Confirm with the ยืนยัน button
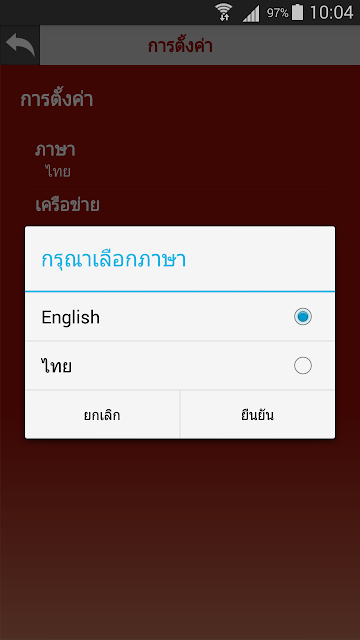This screenshot has width=360, height=640. 258,415
